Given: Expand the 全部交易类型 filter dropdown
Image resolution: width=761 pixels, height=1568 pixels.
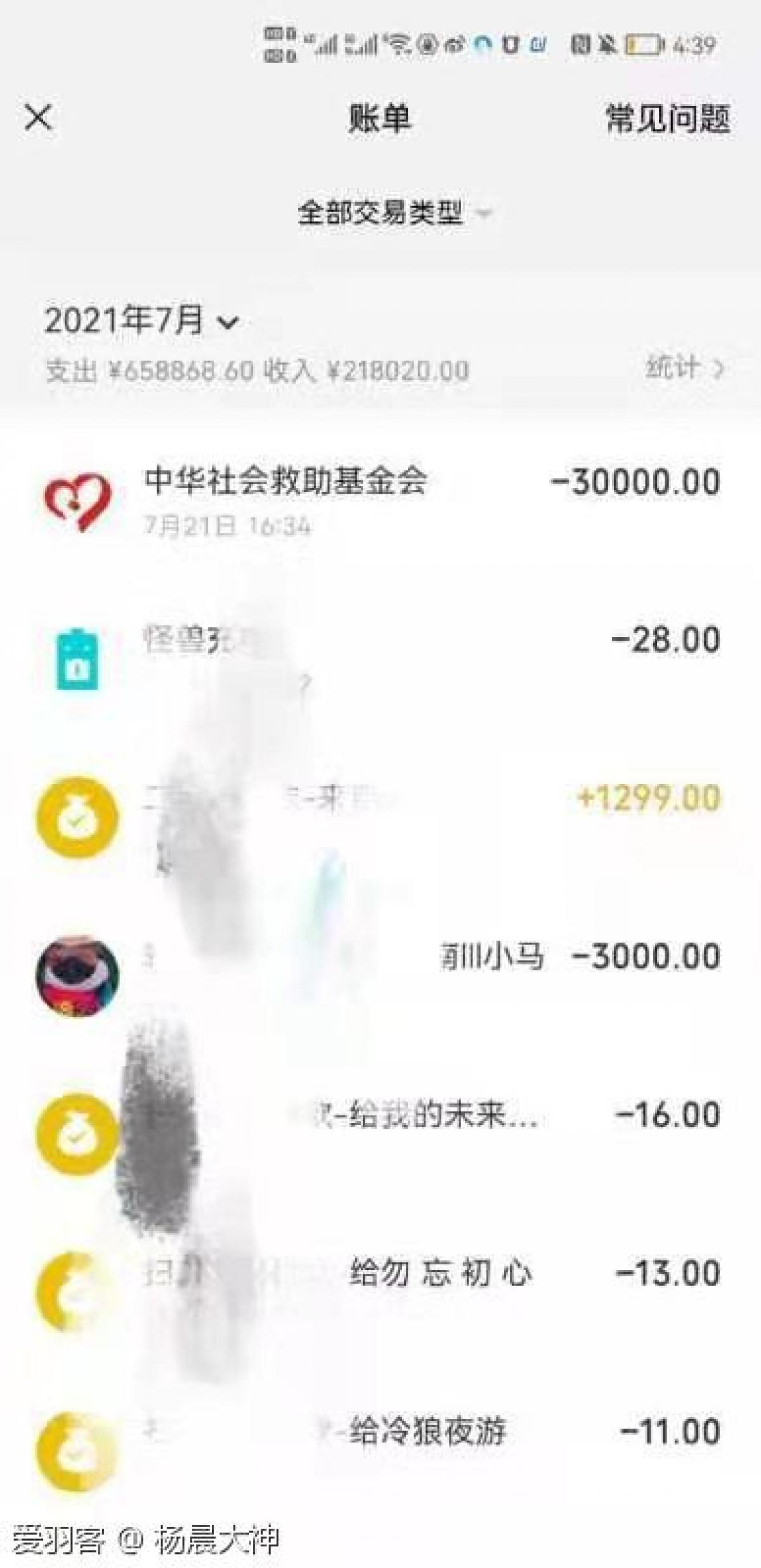Looking at the screenshot, I should tap(393, 213).
